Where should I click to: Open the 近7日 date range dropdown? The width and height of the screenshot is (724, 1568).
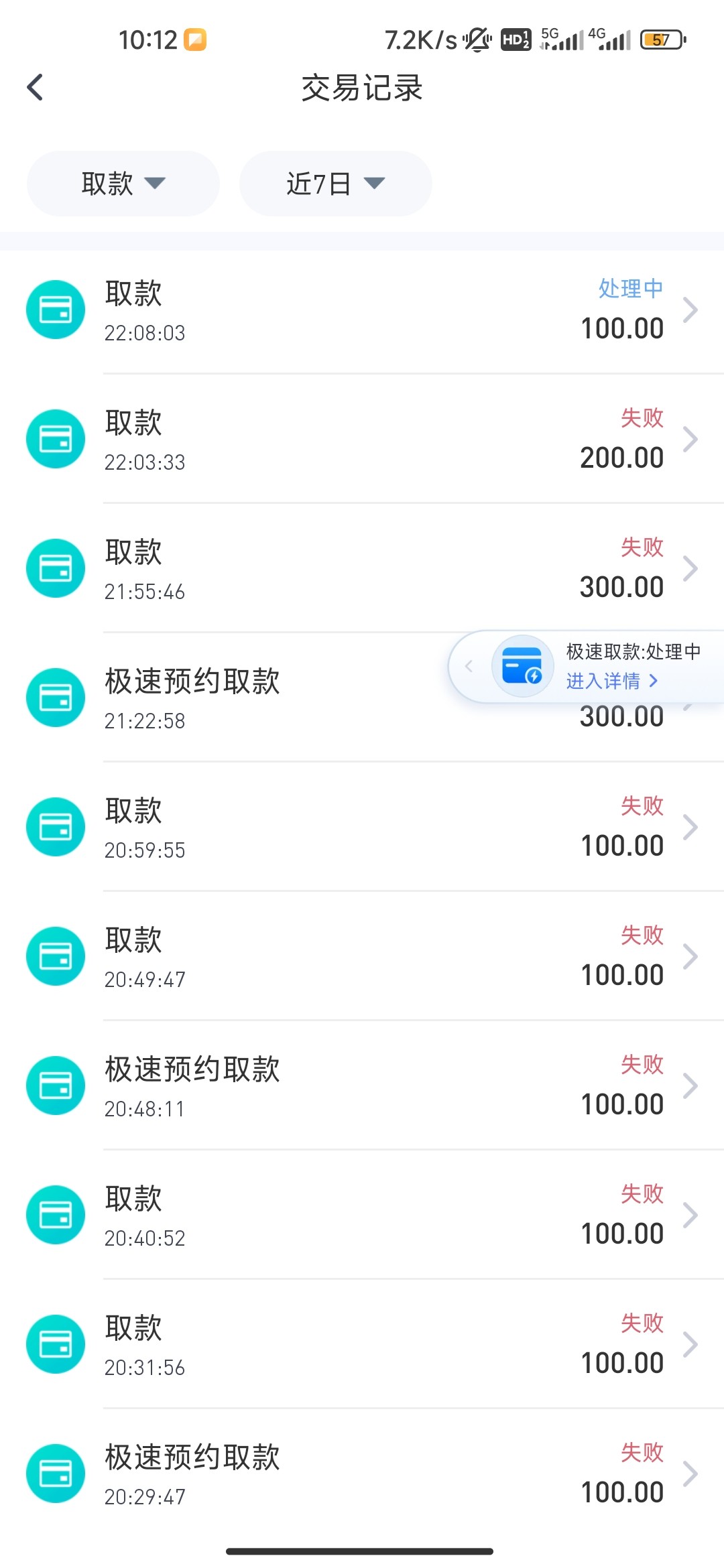[x=335, y=184]
